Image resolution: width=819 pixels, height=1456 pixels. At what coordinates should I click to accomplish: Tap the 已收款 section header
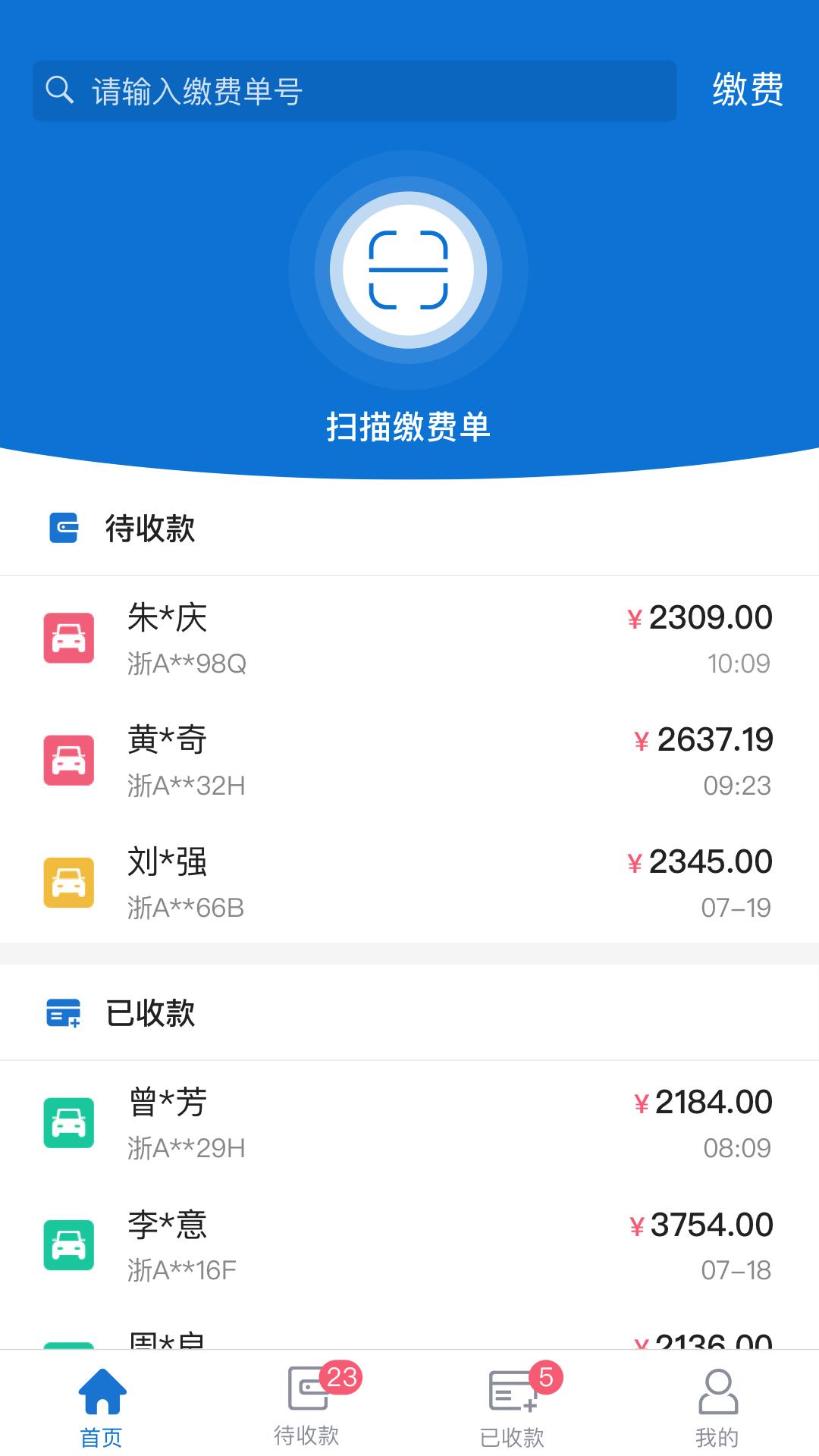[148, 1012]
